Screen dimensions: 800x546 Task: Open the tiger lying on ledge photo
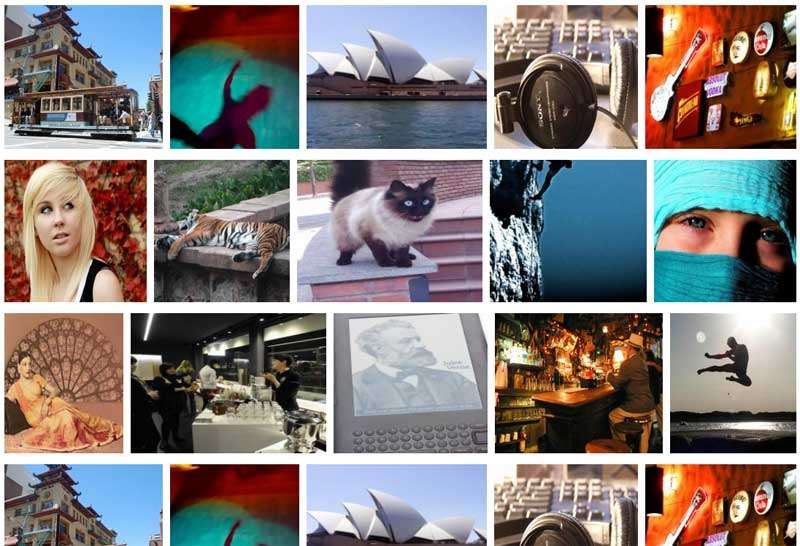[x=221, y=231]
